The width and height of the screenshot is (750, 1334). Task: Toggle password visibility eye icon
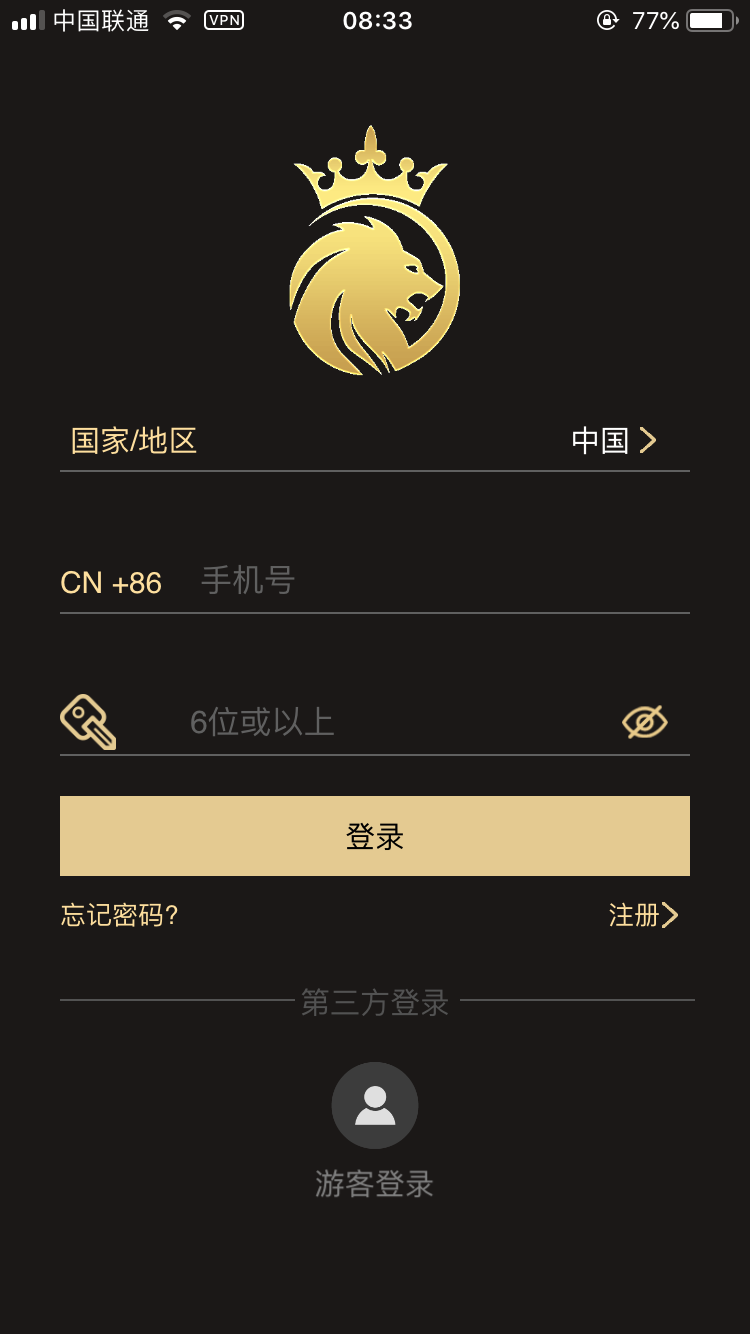click(x=645, y=722)
